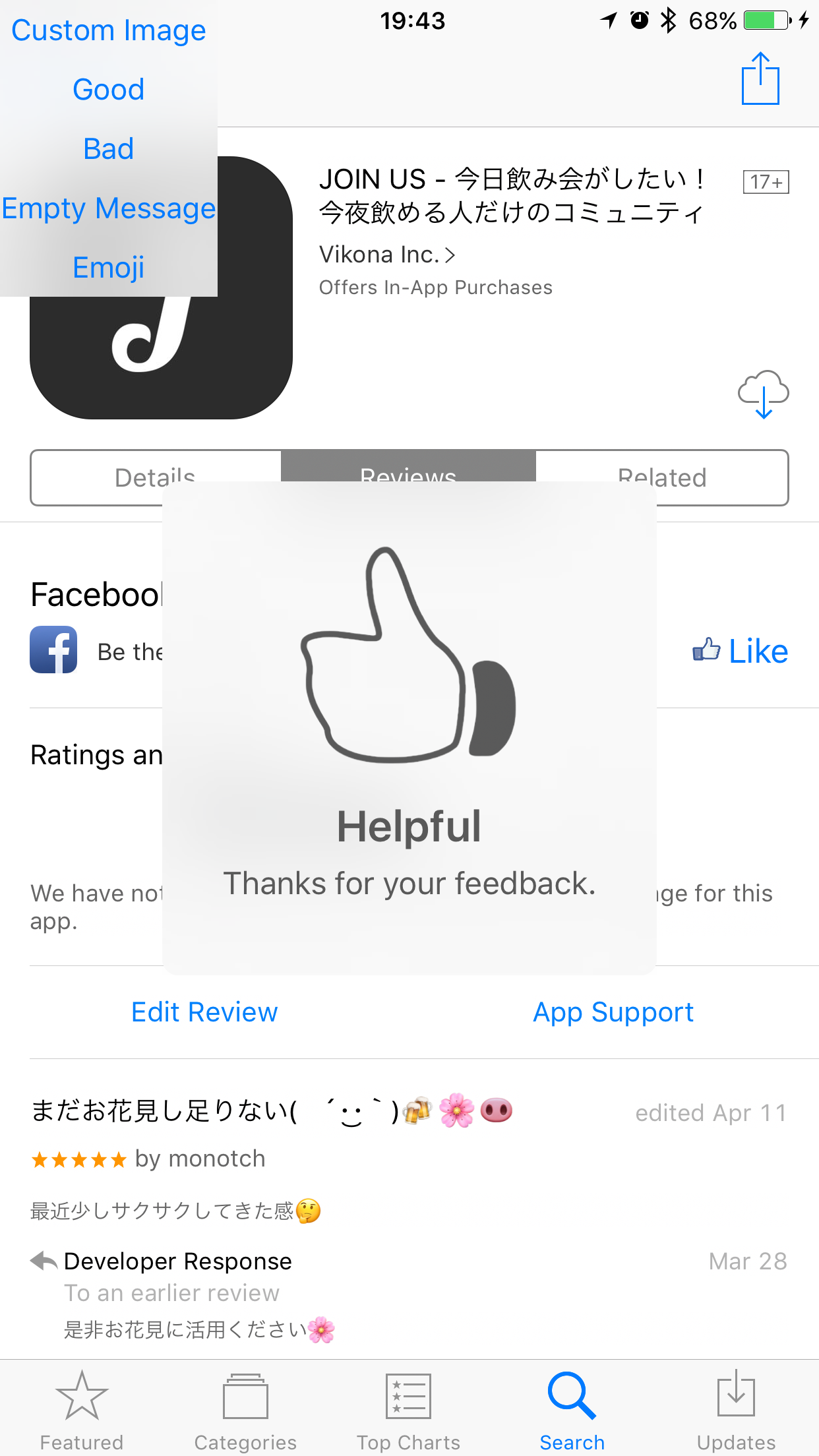Switch to the Related tab

click(662, 477)
